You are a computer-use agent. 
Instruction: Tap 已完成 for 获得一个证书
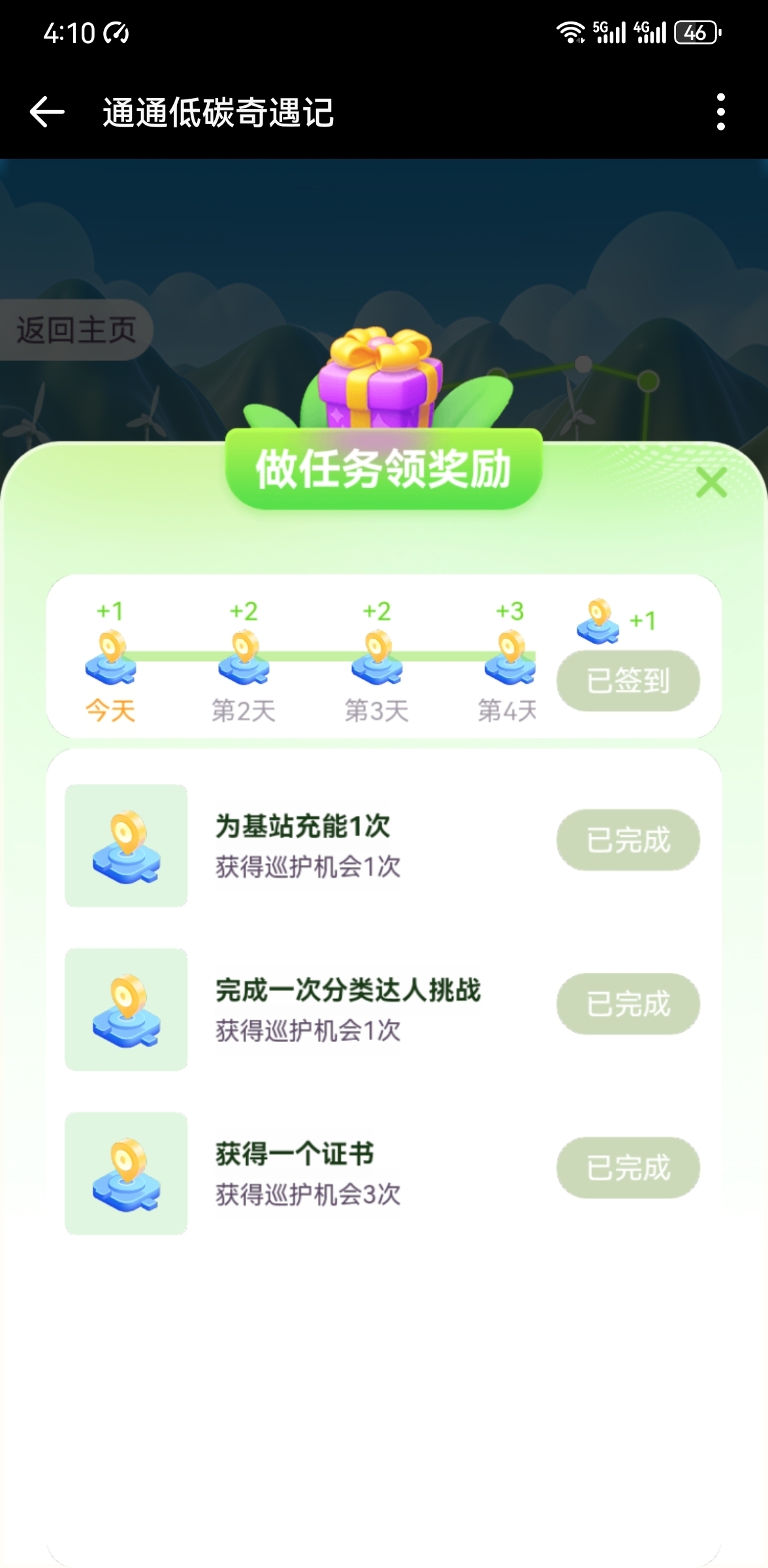[x=628, y=1168]
